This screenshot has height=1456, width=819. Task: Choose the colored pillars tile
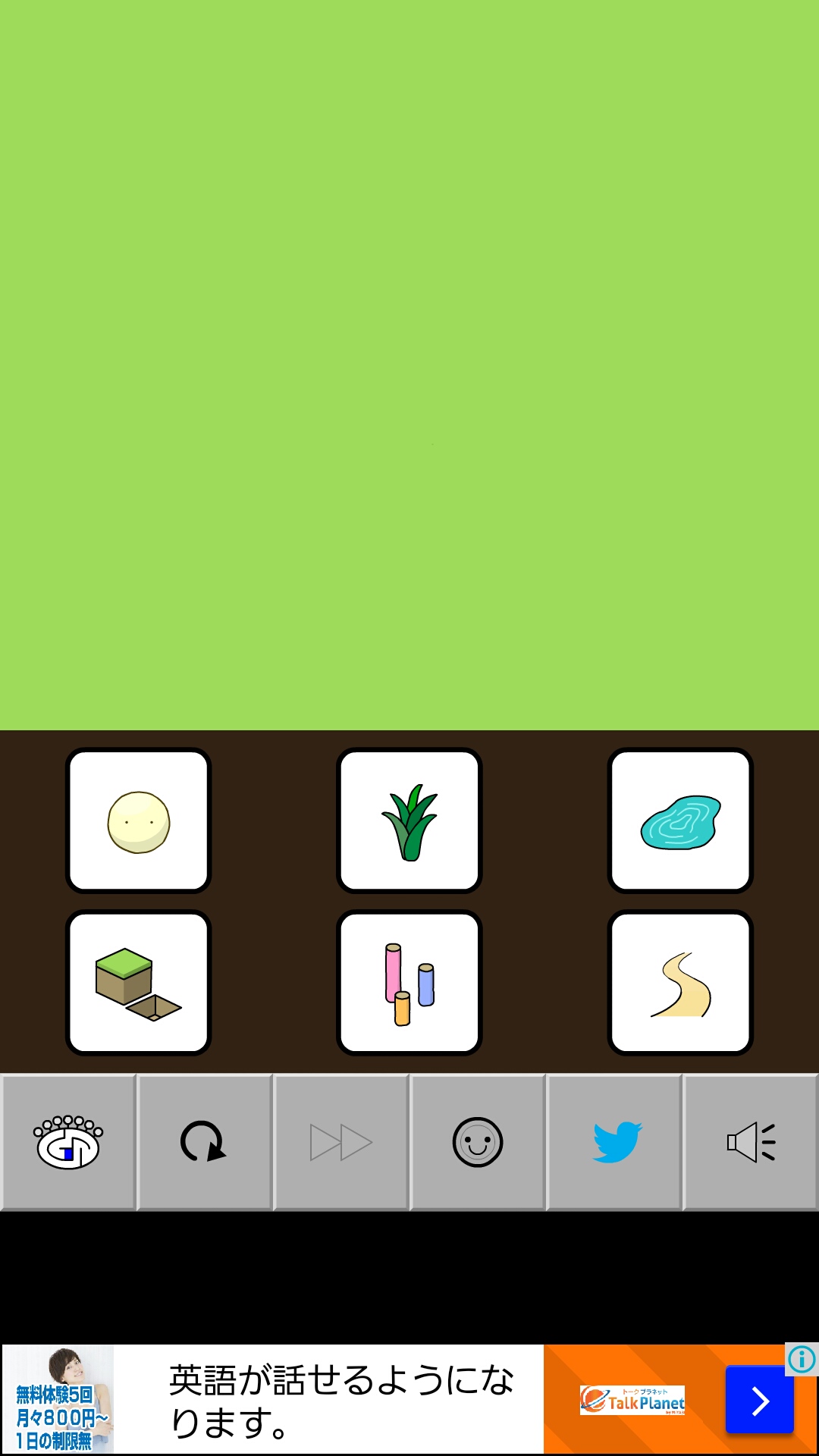409,984
